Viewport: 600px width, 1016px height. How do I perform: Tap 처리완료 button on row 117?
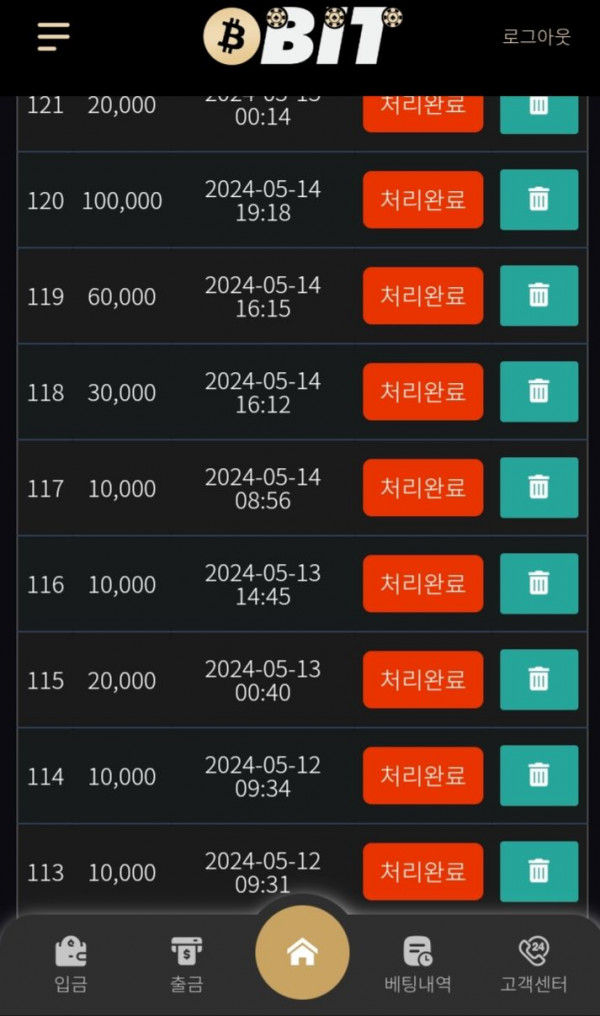click(423, 487)
